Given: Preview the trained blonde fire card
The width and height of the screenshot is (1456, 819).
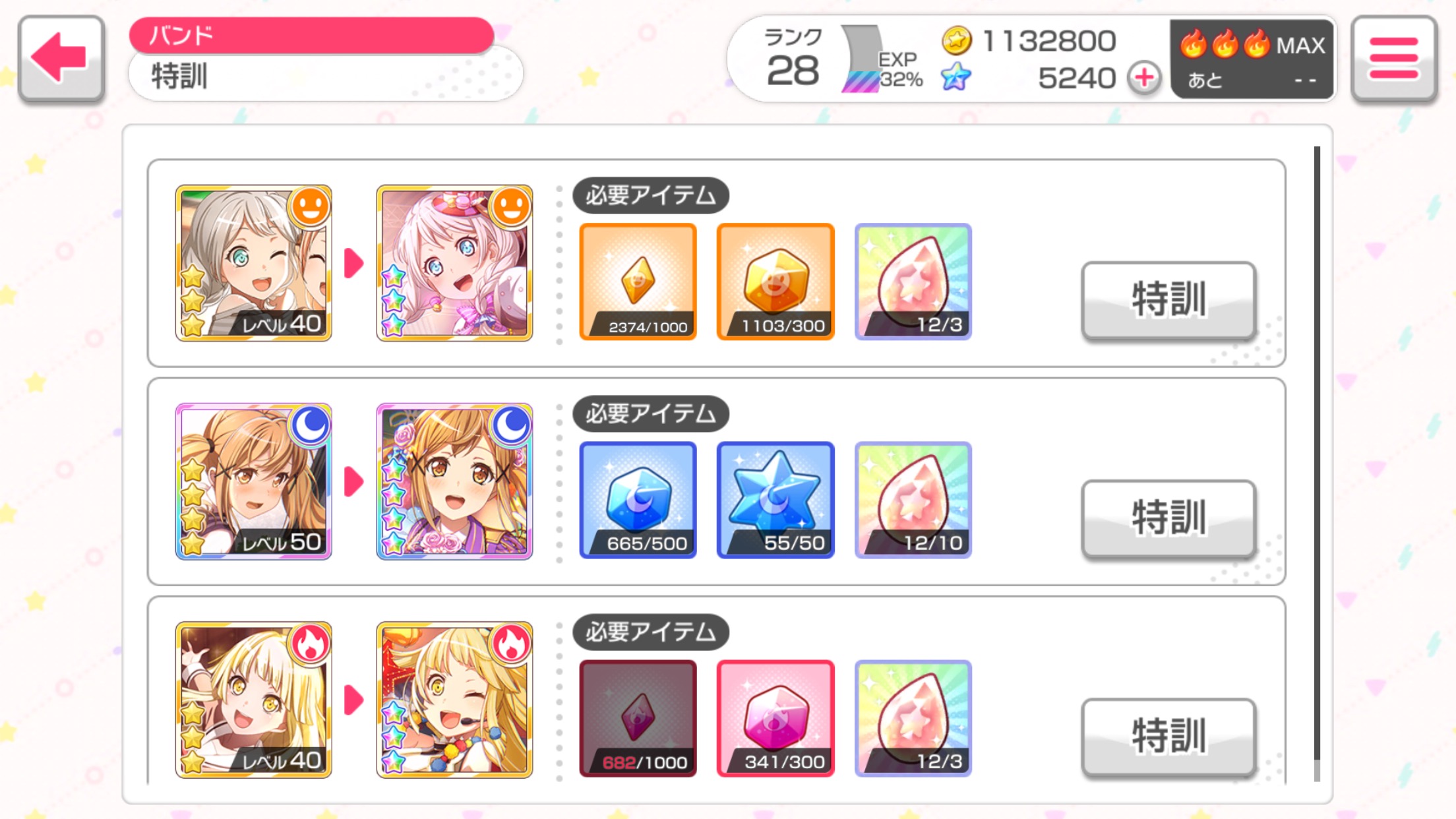Looking at the screenshot, I should click(x=454, y=700).
